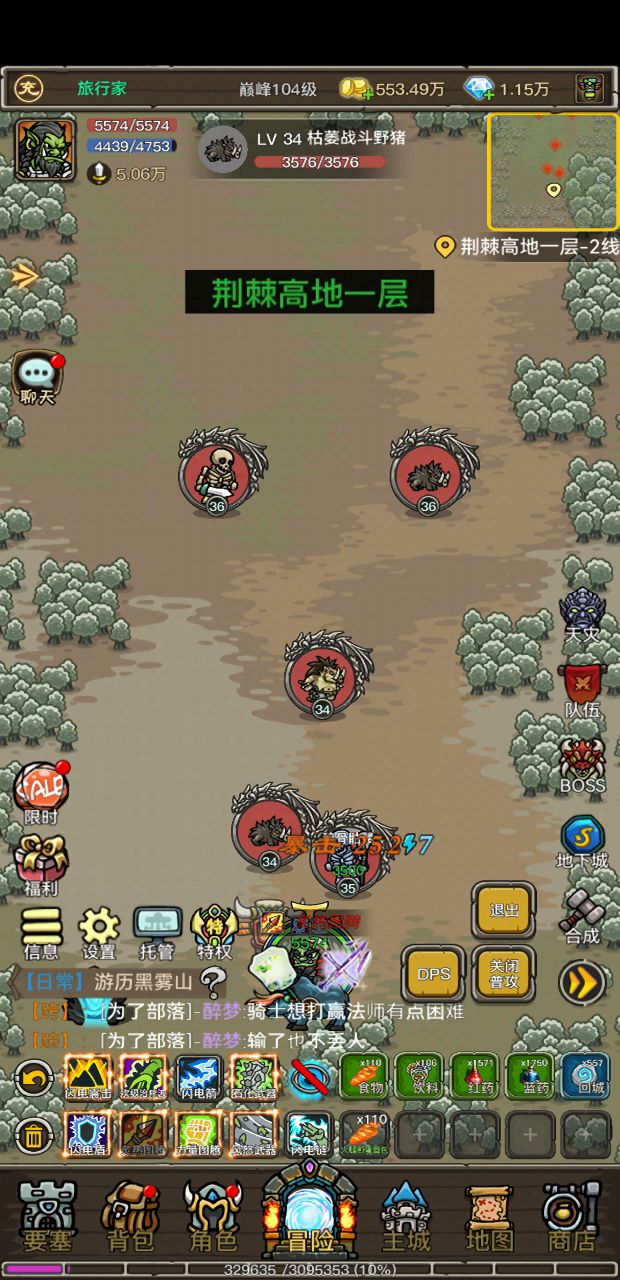Open the 聊天 chat button
The height and width of the screenshot is (1280, 620).
[x=36, y=378]
